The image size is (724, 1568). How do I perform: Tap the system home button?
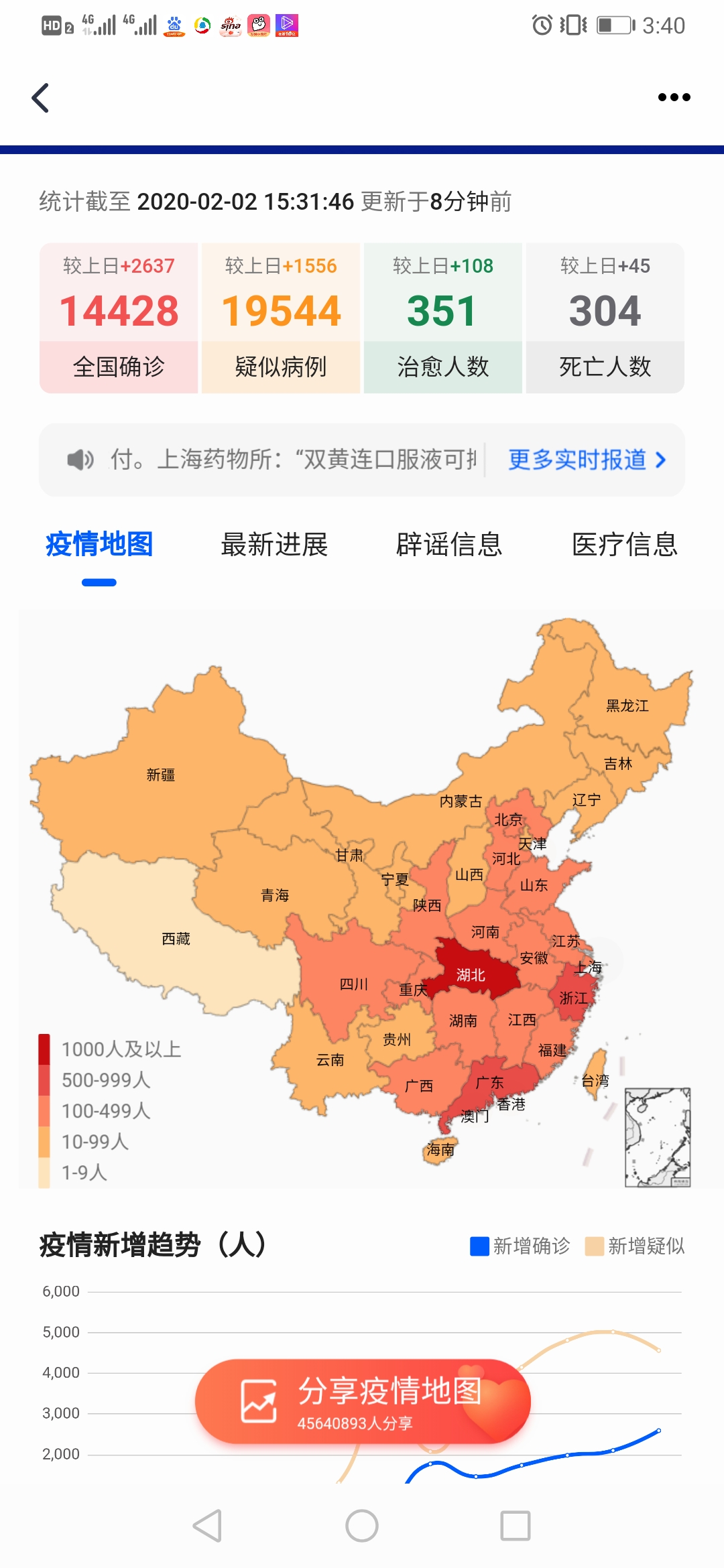362,1526
